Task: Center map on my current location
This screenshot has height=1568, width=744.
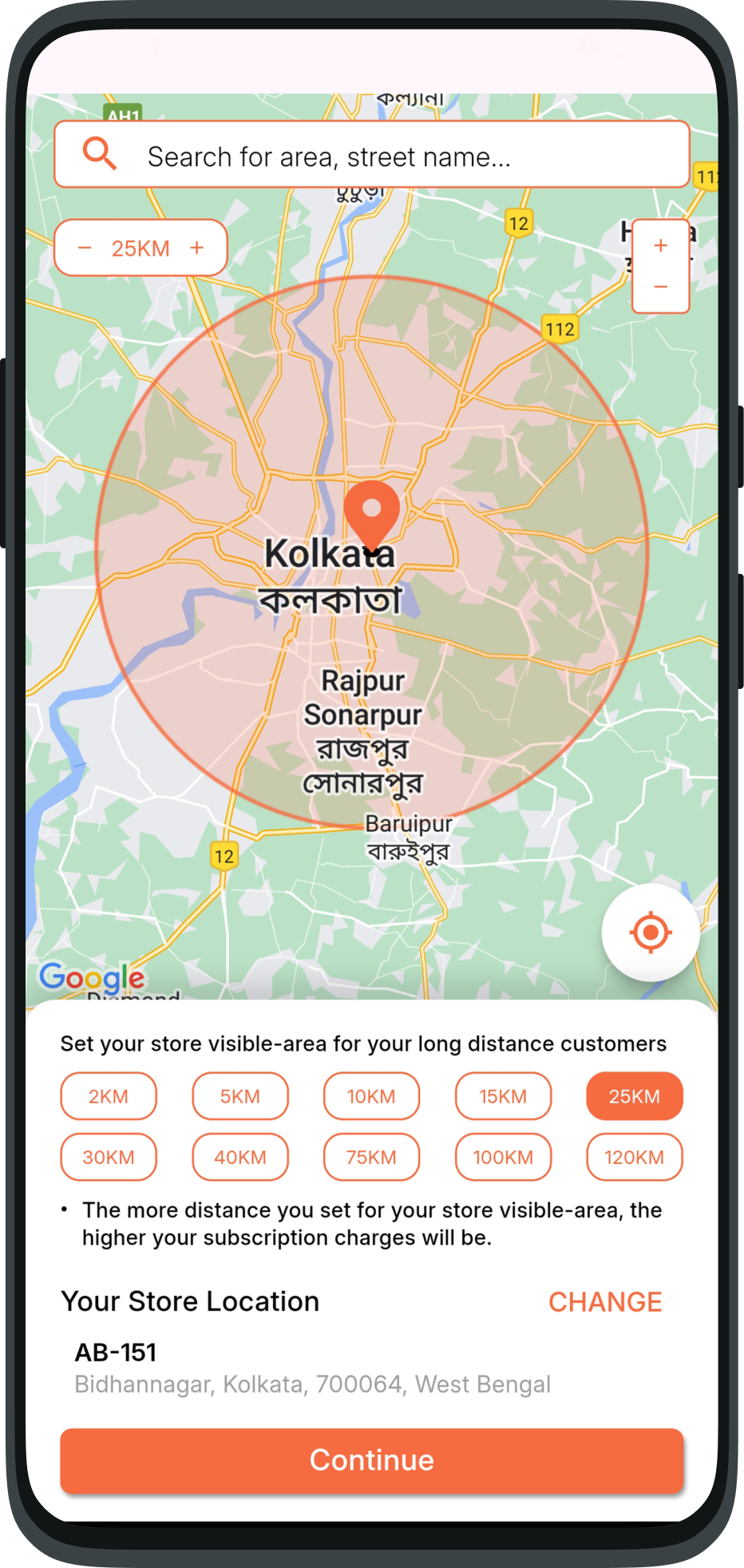Action: coord(651,932)
